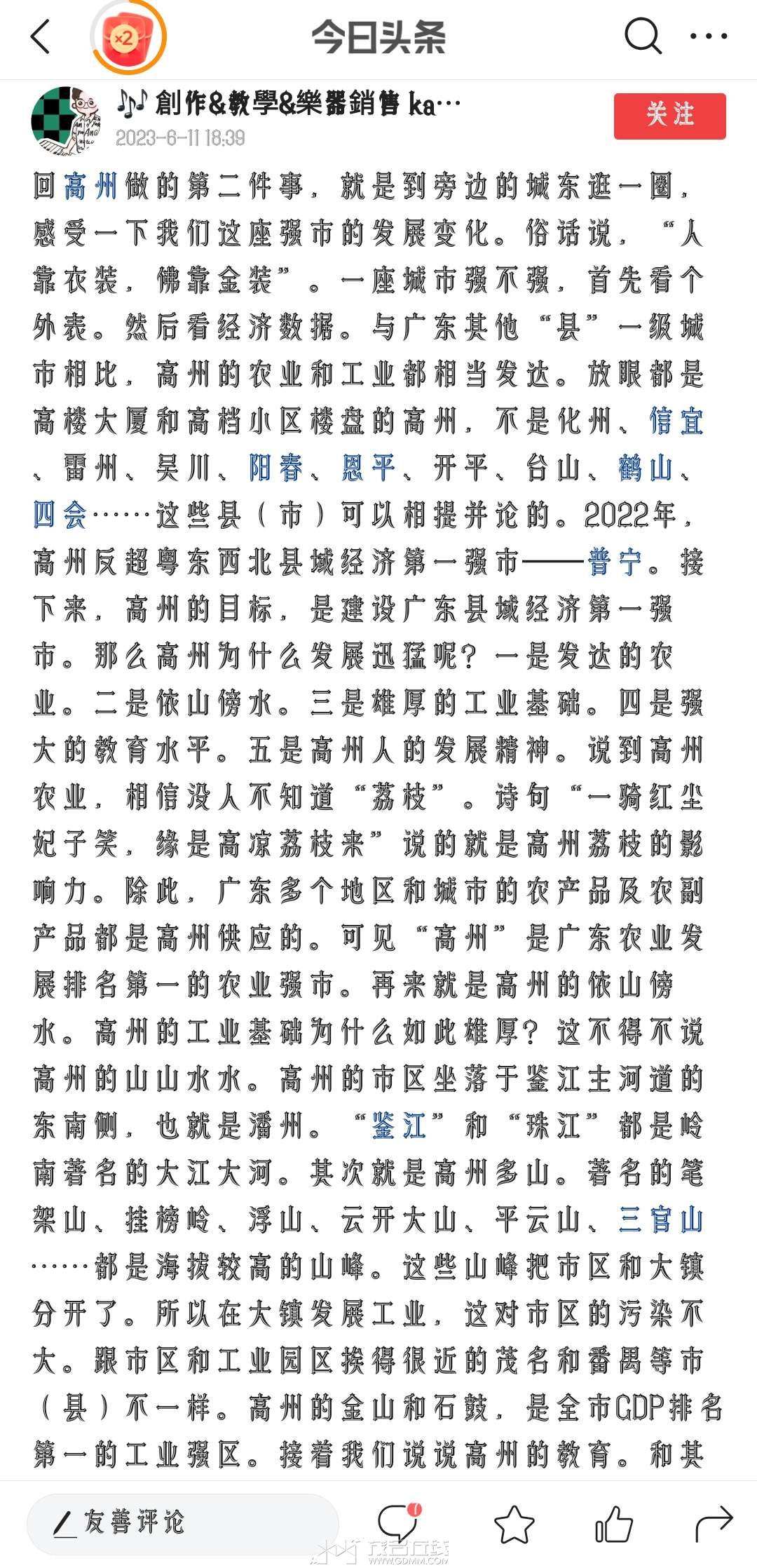Open the 四会 city link
The image size is (757, 1568).
click(x=60, y=515)
